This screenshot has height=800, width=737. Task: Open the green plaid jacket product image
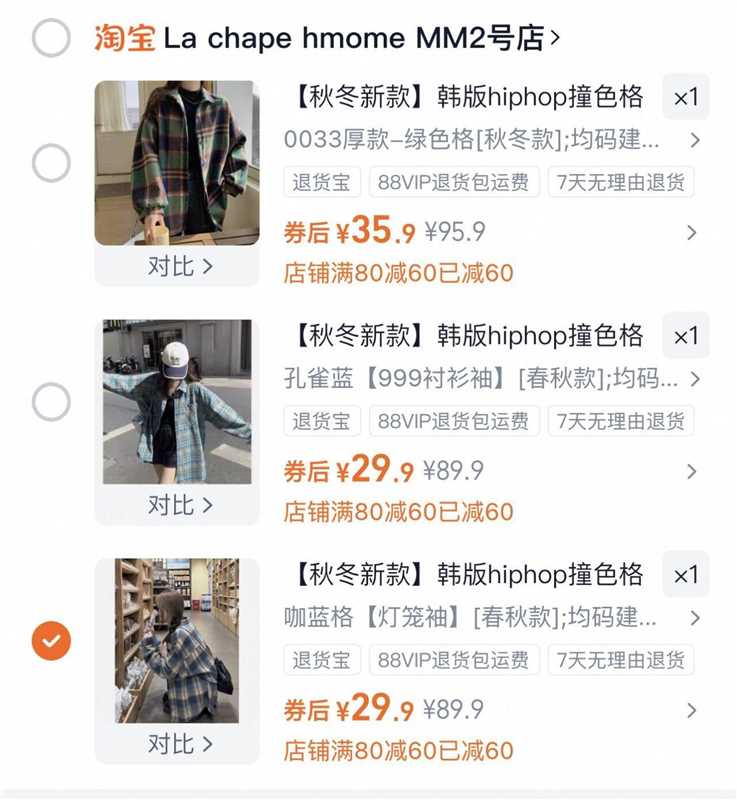(177, 162)
